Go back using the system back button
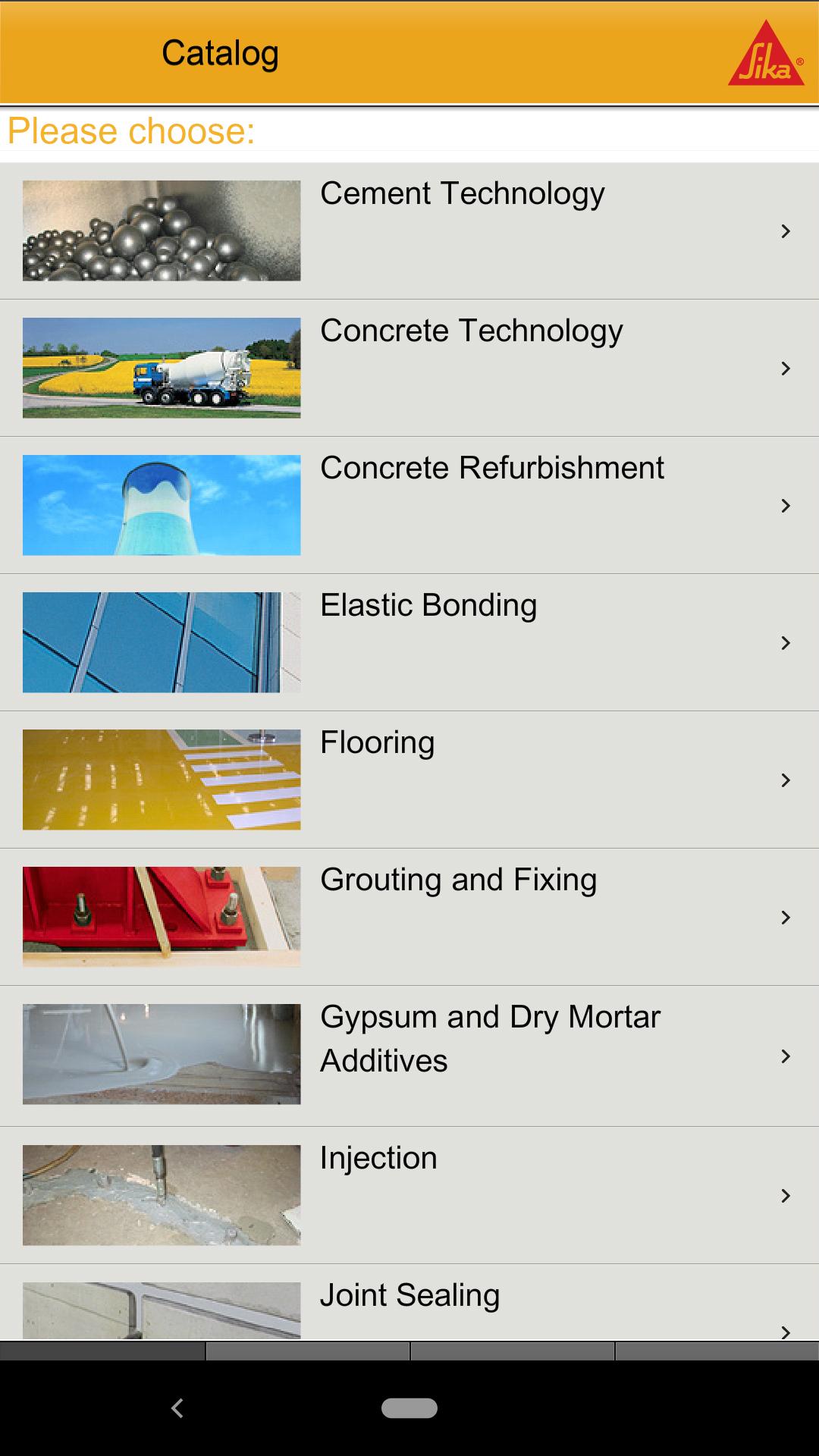 click(x=177, y=1408)
